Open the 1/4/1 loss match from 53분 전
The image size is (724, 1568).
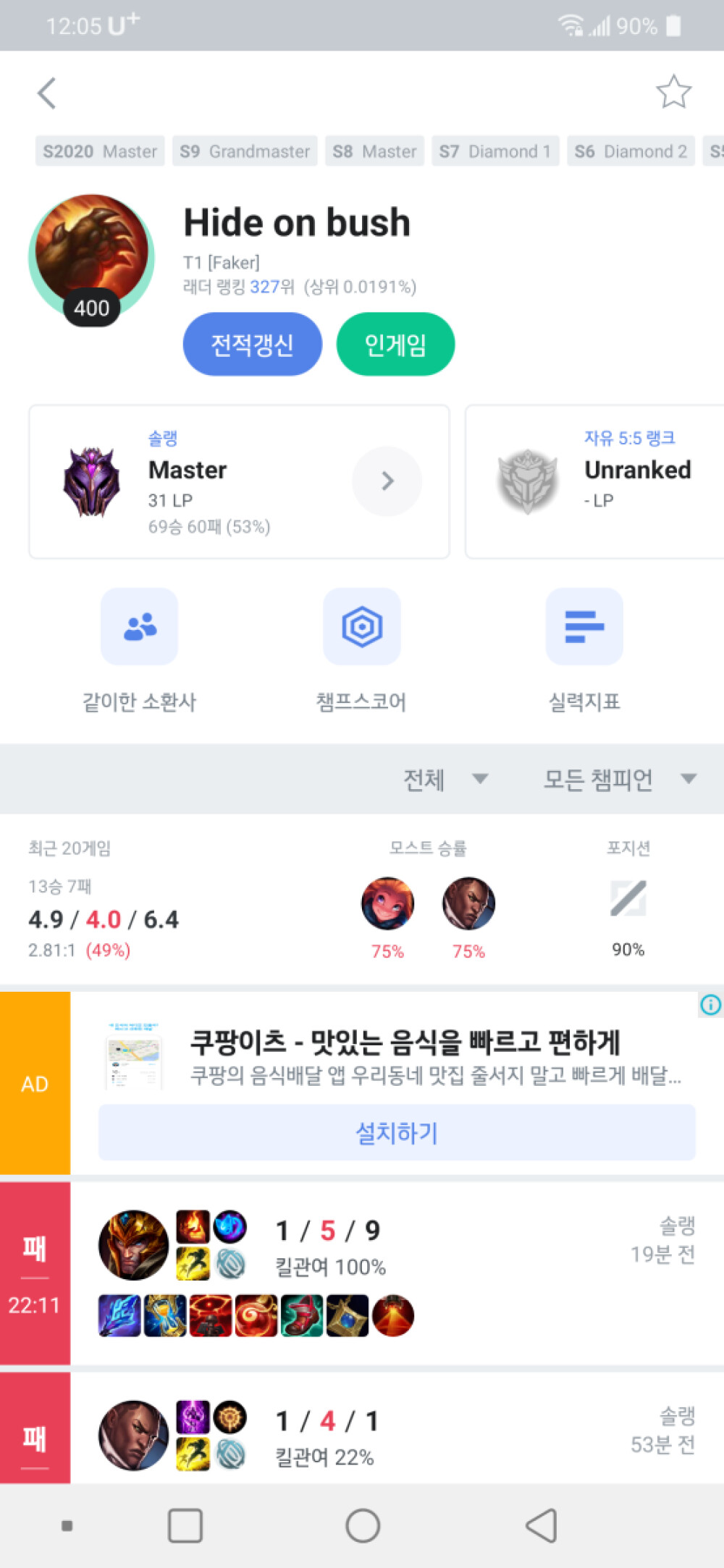[362, 1428]
